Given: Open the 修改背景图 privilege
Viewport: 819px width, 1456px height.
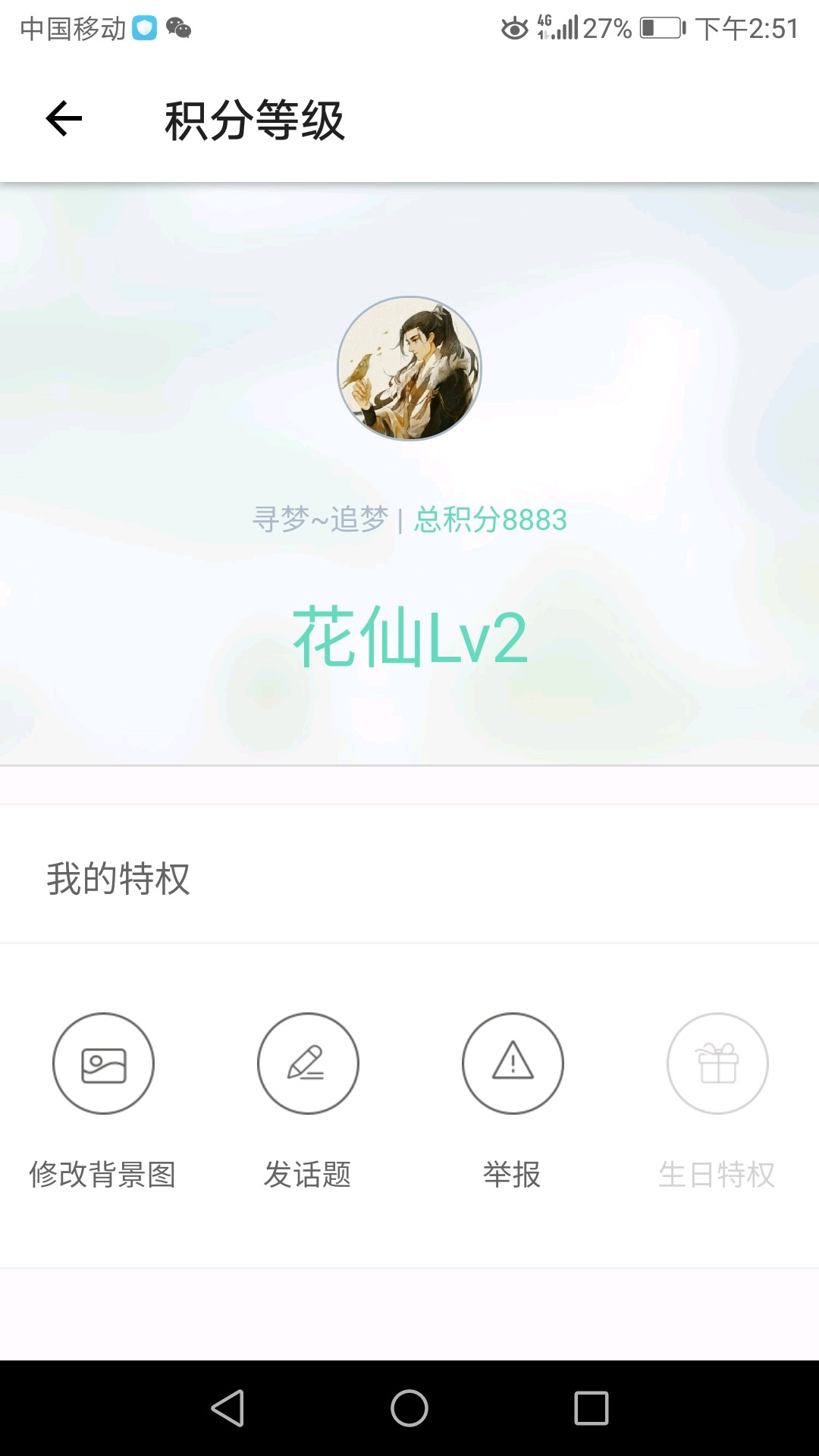Looking at the screenshot, I should pyautogui.click(x=103, y=1063).
